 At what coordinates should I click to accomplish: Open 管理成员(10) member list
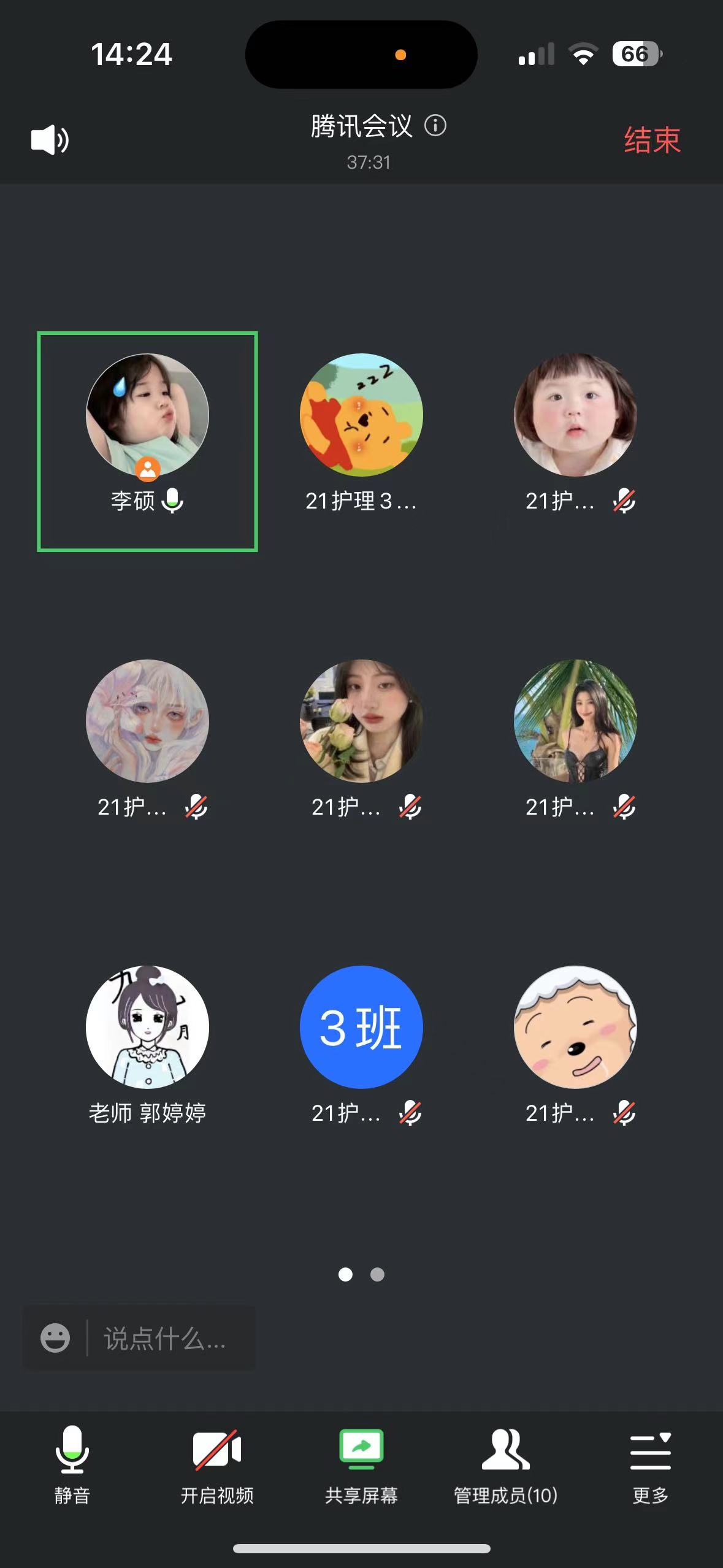tap(505, 1464)
